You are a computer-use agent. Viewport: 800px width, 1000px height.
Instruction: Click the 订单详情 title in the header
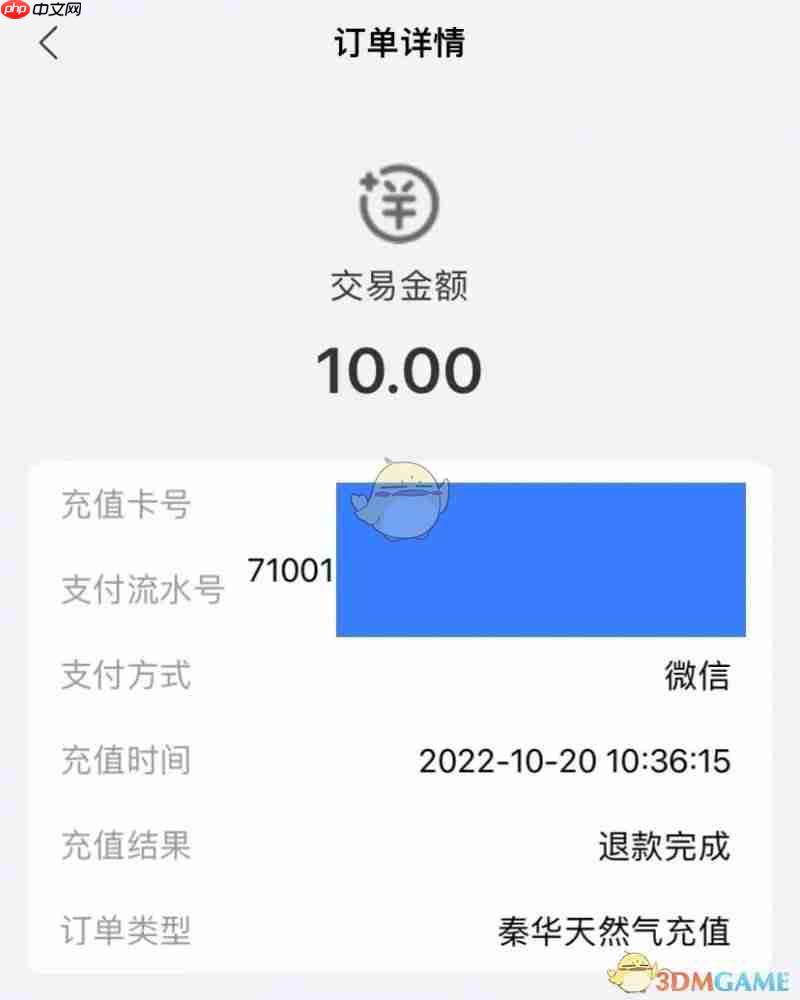click(x=402, y=45)
